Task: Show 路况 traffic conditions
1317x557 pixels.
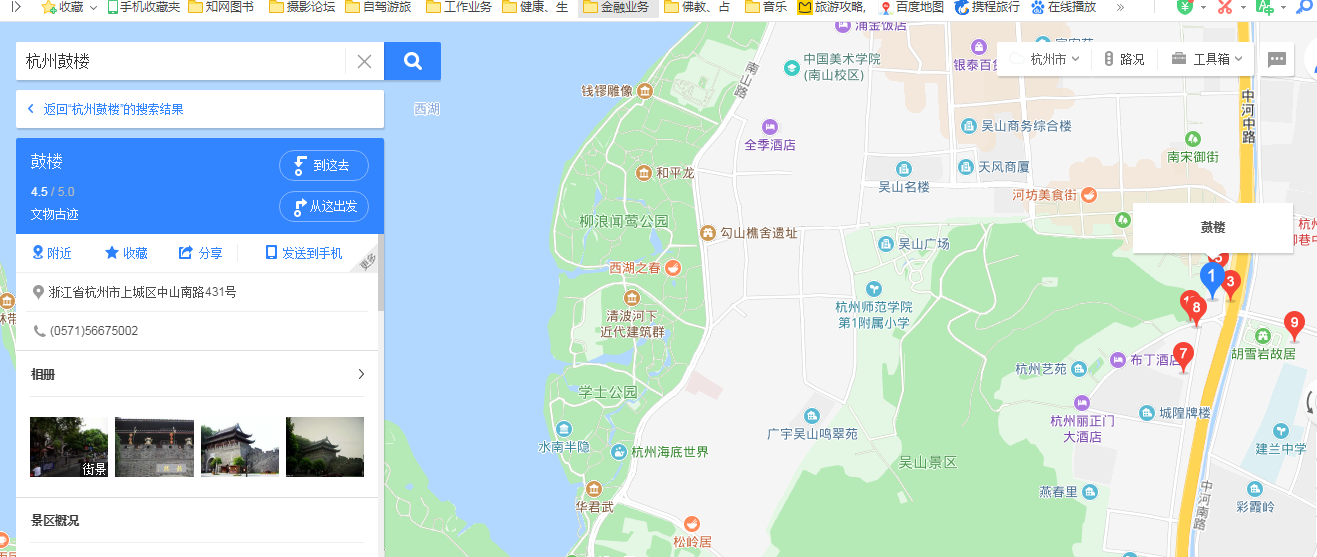Action: (x=1124, y=59)
